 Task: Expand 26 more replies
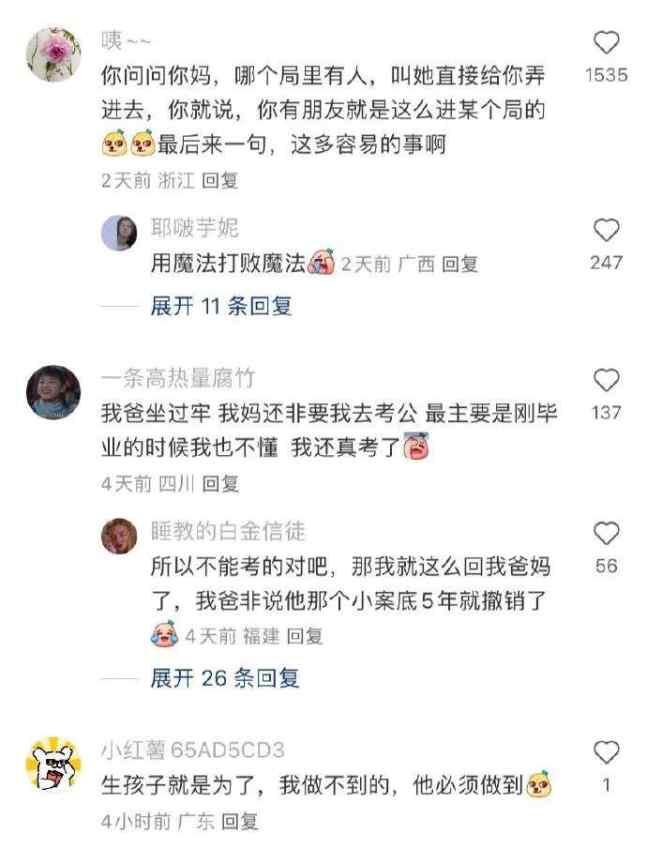224,678
